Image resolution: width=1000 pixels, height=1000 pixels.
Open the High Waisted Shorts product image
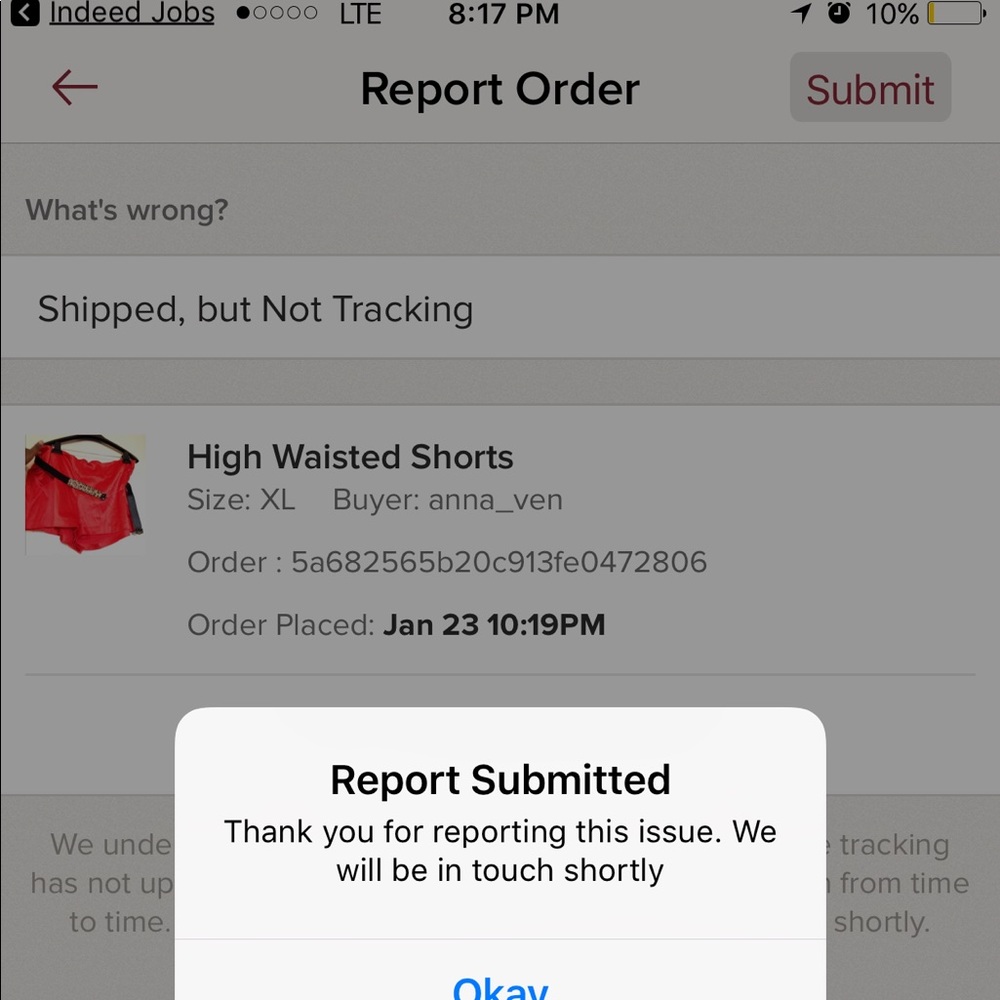click(x=85, y=494)
